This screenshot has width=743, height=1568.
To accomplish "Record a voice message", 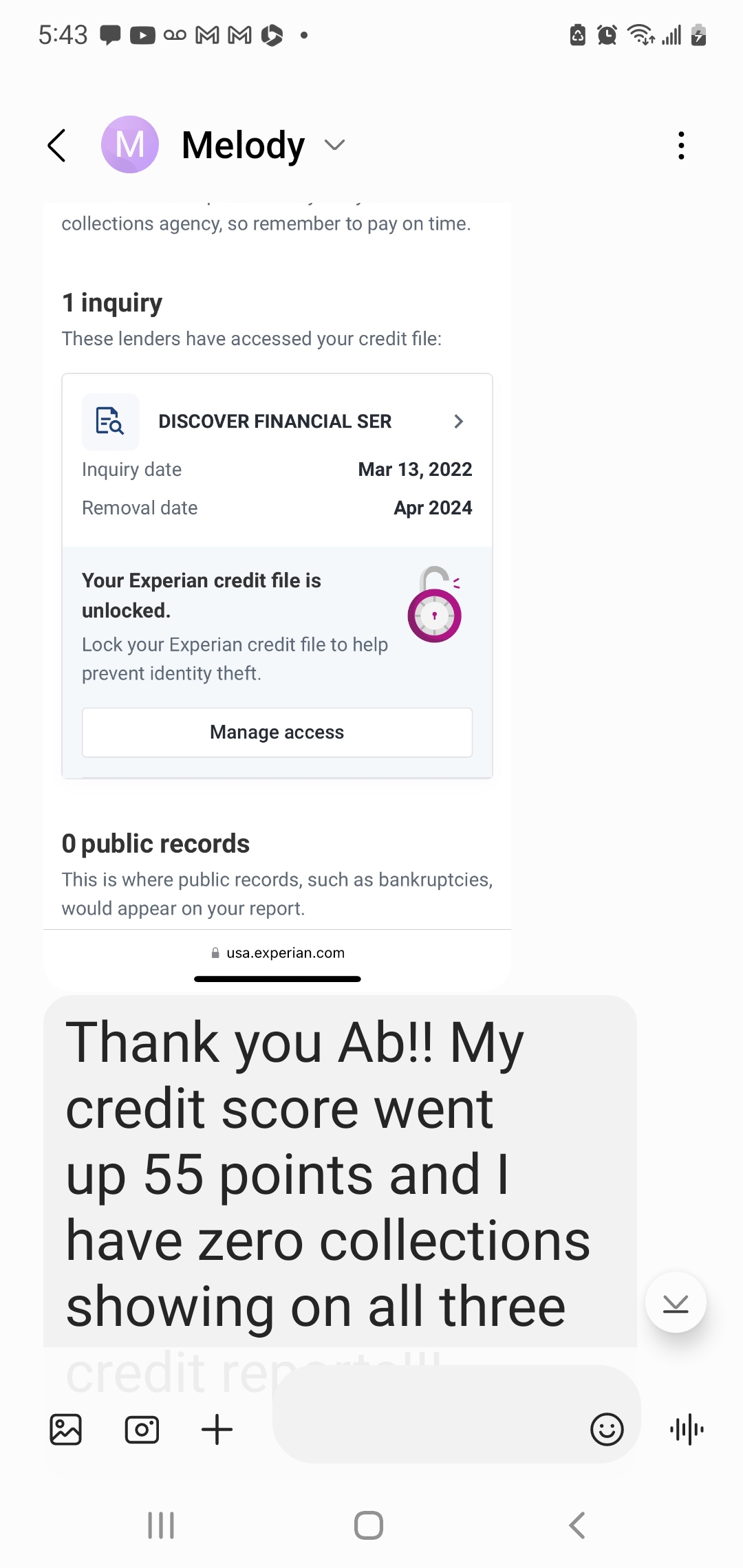I will [687, 1430].
